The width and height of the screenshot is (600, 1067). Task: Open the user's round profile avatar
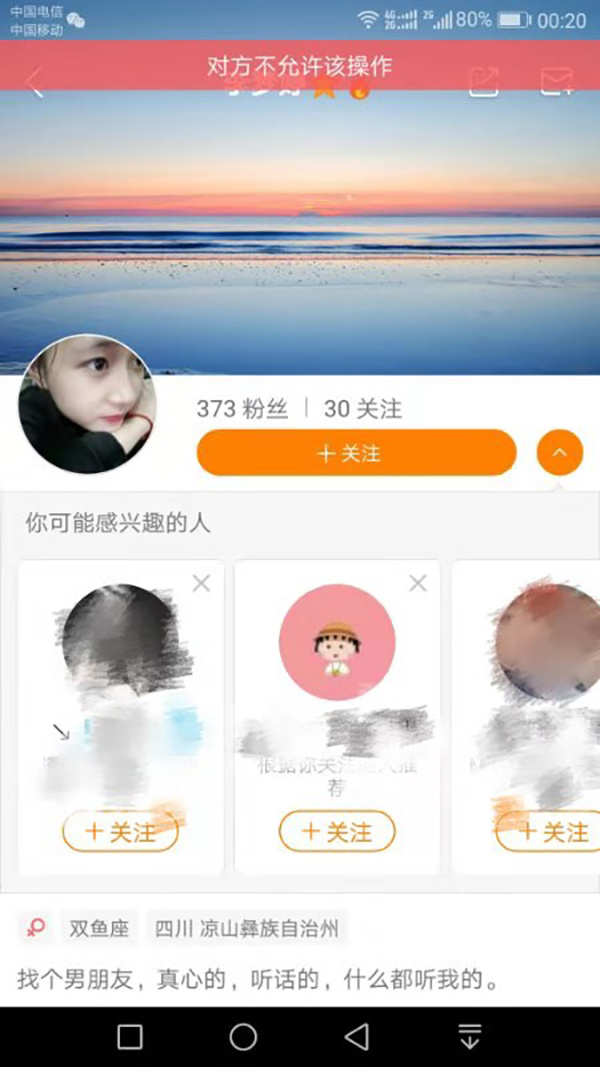(x=87, y=404)
